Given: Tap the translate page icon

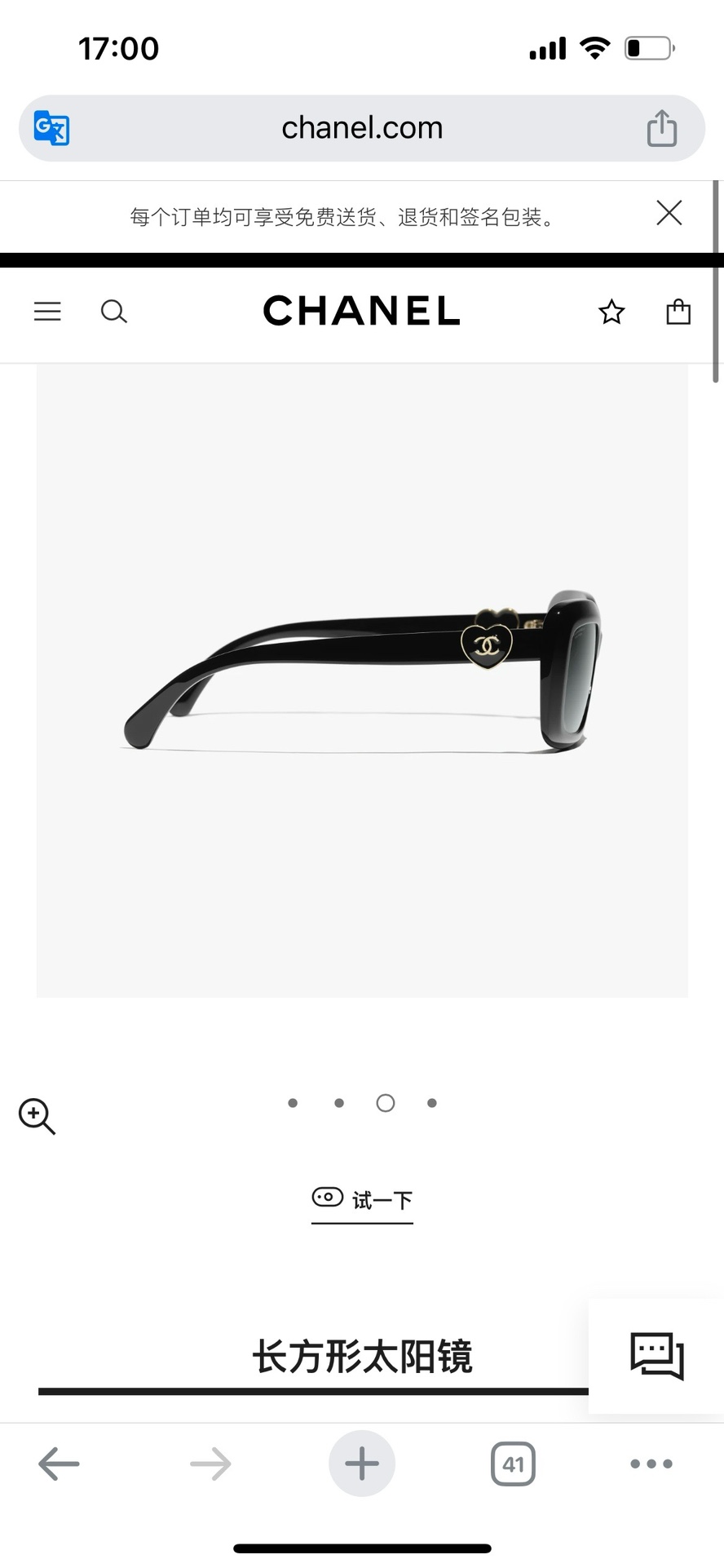Looking at the screenshot, I should [x=51, y=128].
